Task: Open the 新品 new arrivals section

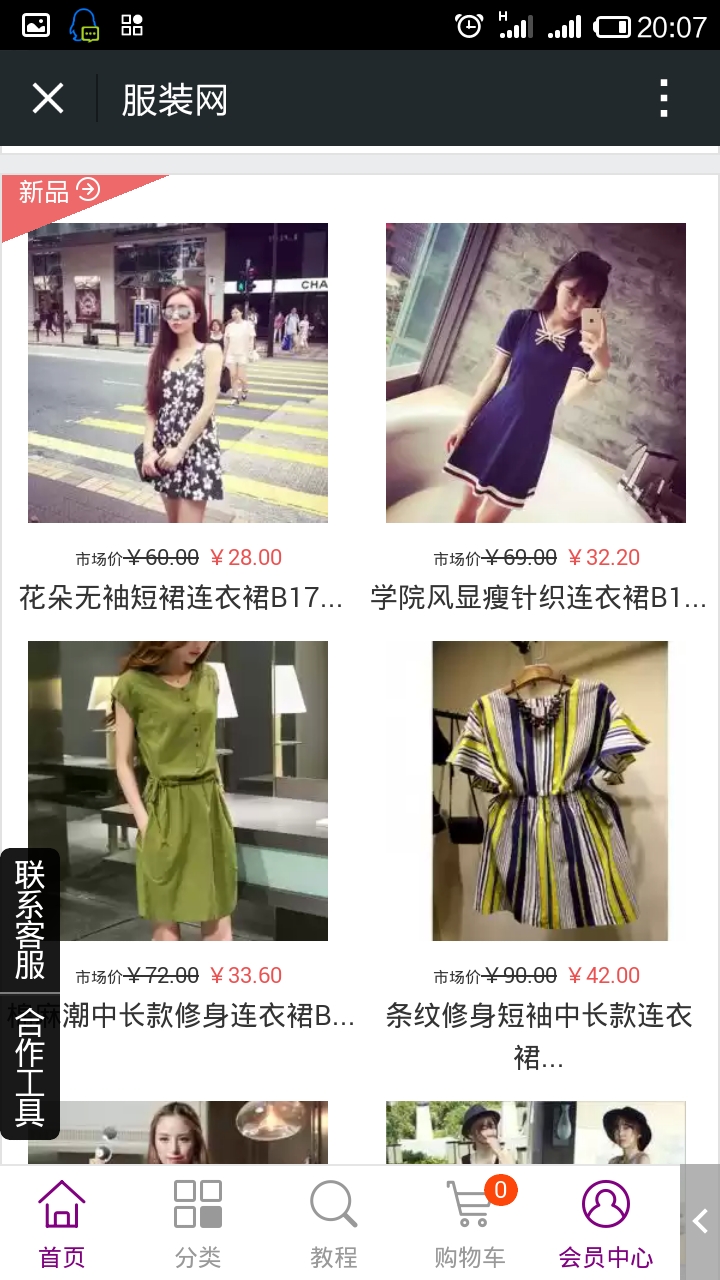Action: click(x=60, y=191)
